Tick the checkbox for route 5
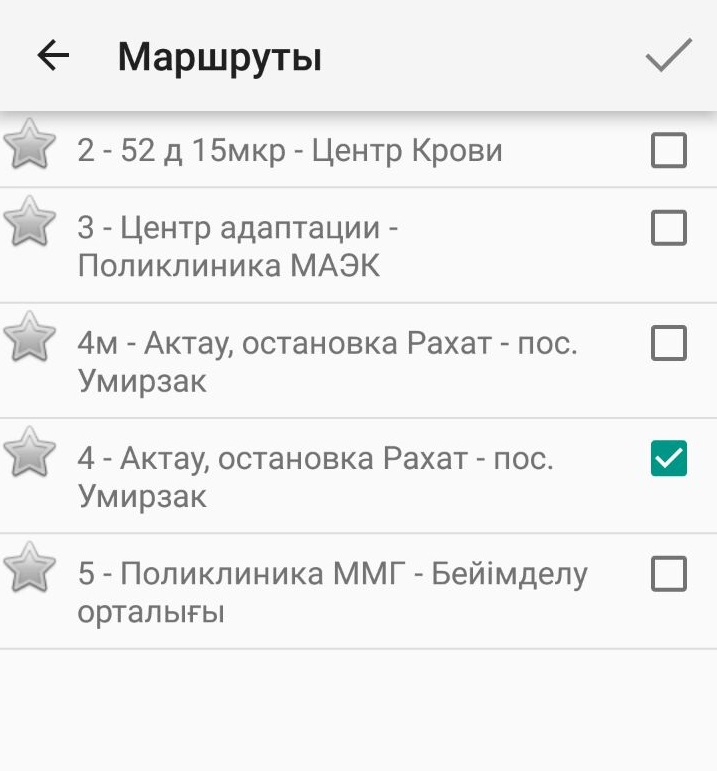717x771 pixels. click(668, 574)
